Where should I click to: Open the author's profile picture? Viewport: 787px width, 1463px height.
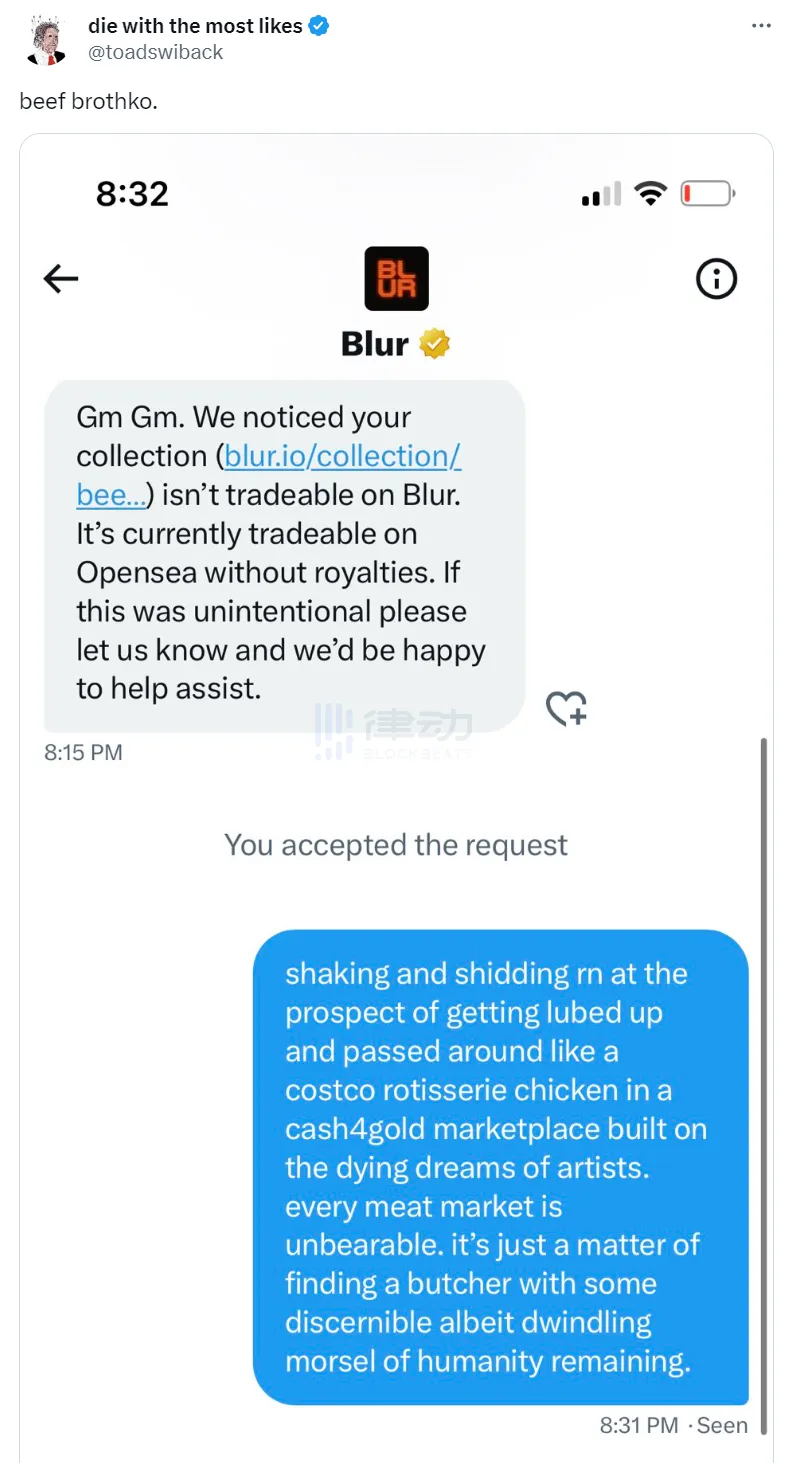click(42, 41)
